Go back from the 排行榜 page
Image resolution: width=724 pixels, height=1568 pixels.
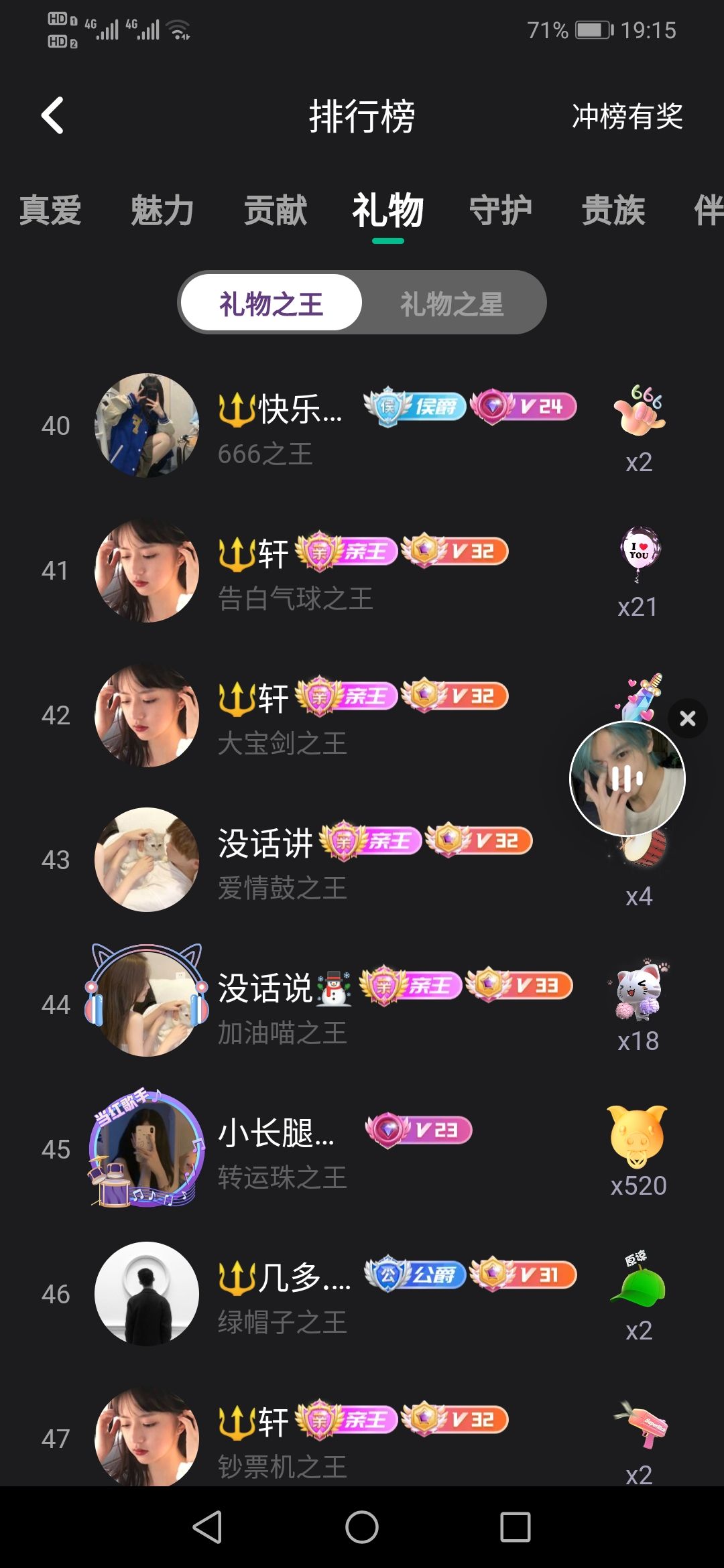click(x=52, y=116)
